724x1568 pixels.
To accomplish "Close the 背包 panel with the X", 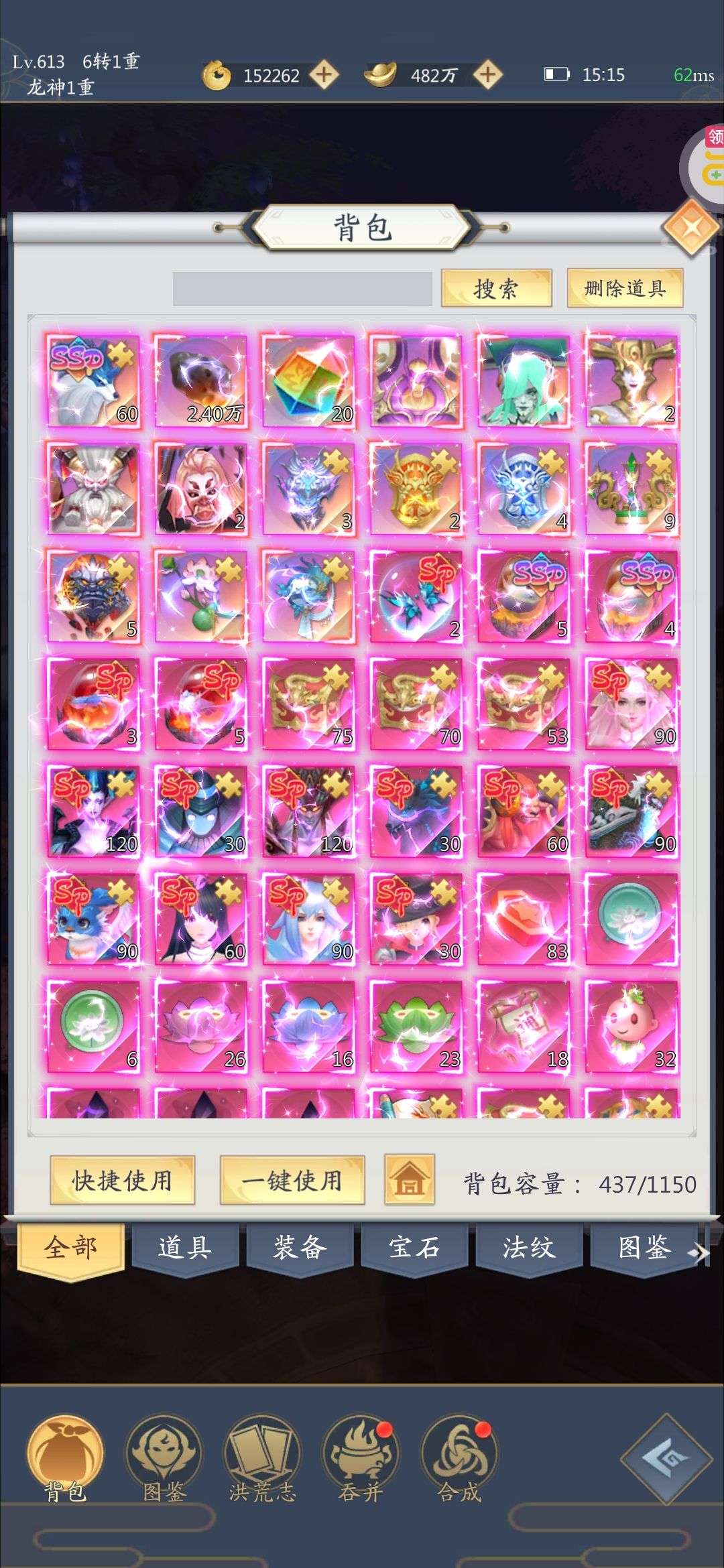I will (690, 226).
